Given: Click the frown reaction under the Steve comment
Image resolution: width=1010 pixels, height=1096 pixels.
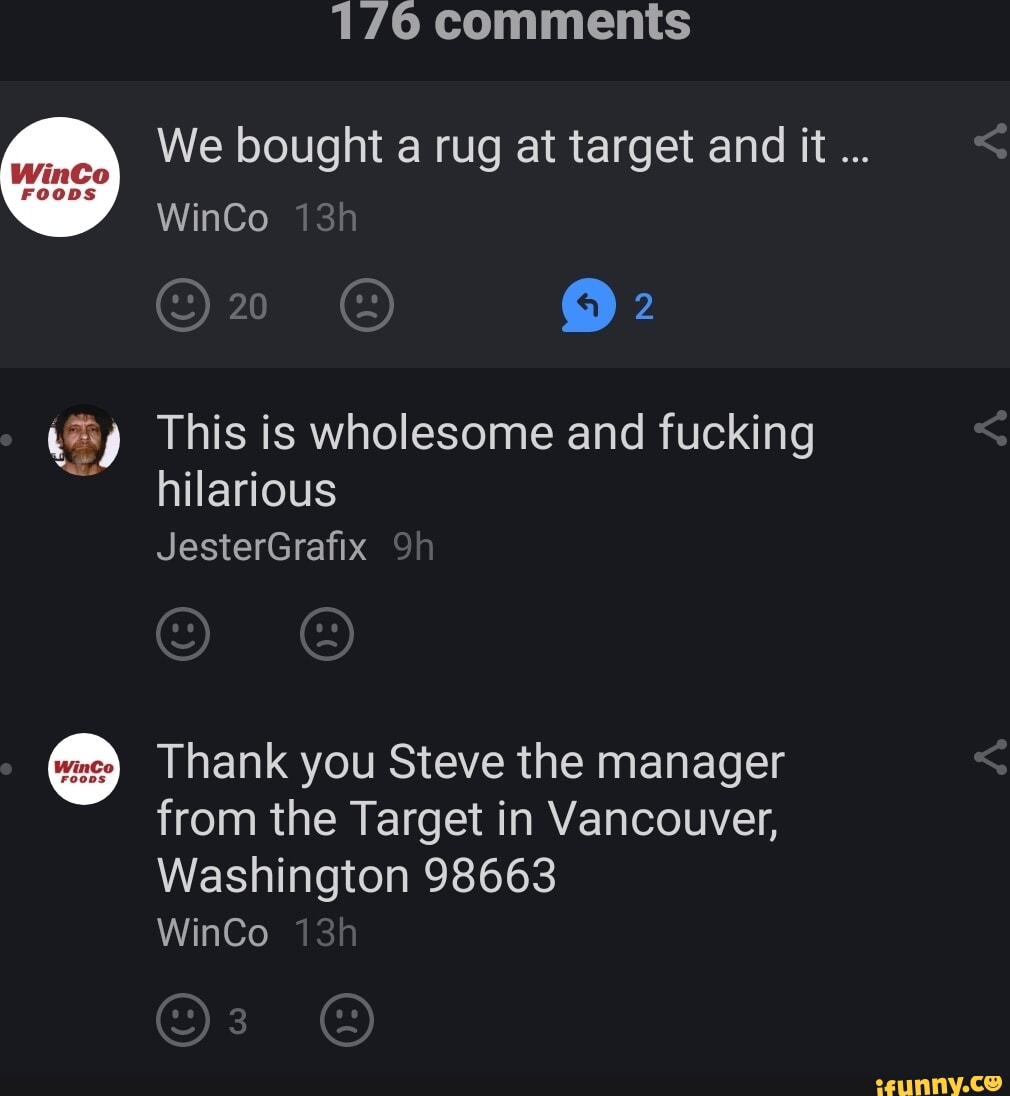Looking at the screenshot, I should 347,1020.
